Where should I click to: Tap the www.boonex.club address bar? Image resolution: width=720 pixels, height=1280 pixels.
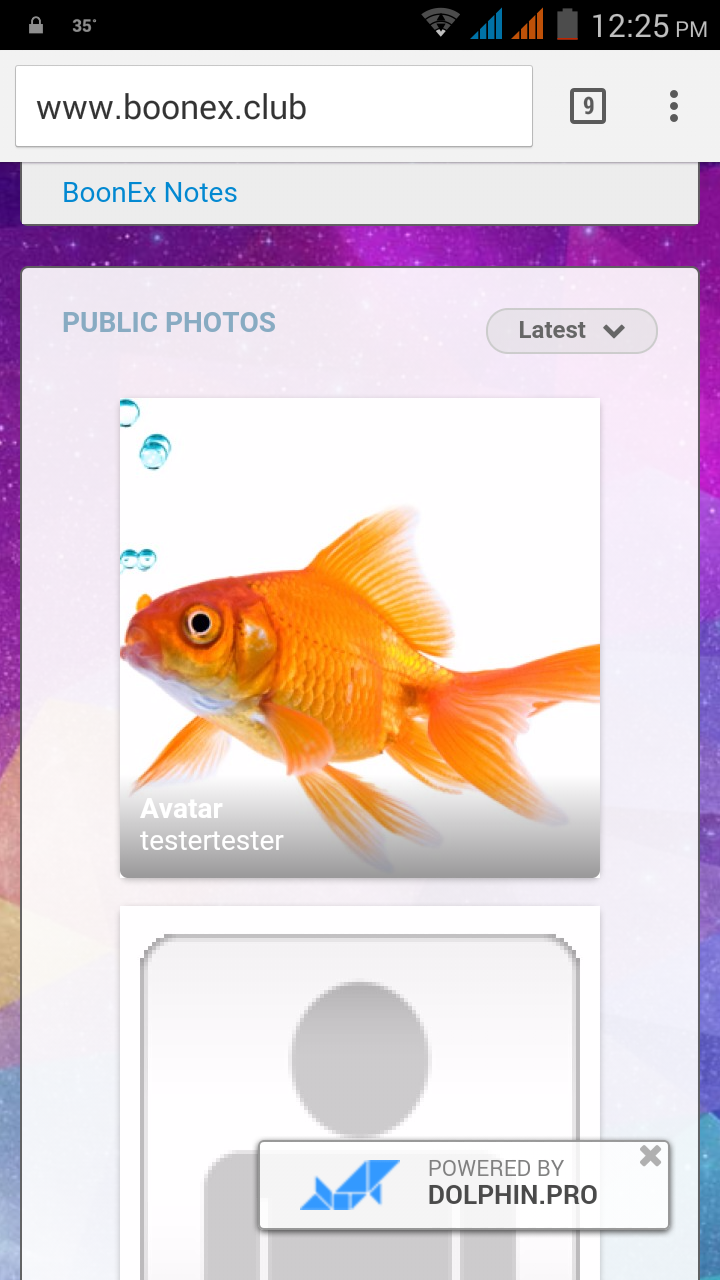[273, 107]
